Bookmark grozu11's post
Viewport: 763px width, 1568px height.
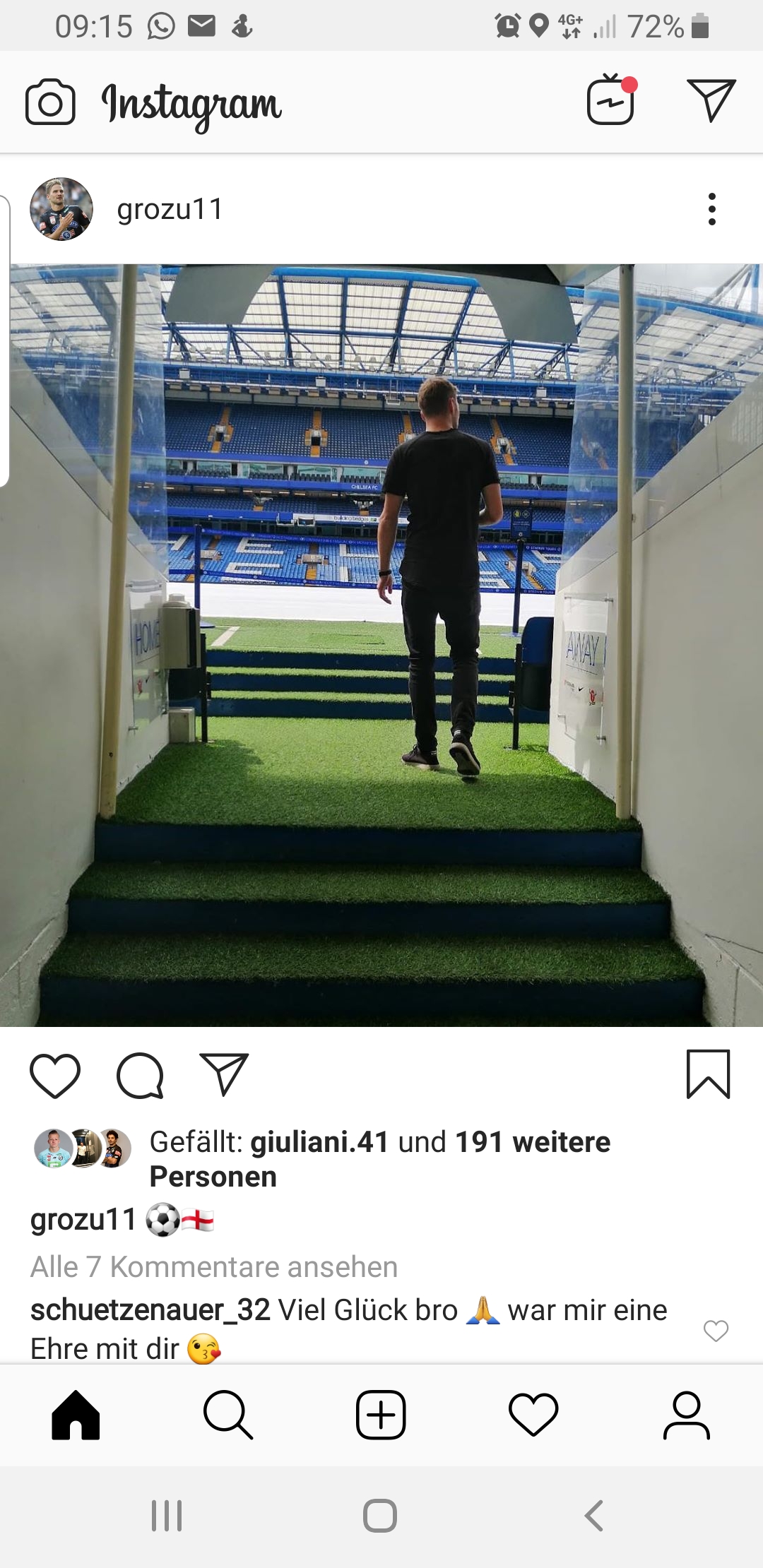[x=708, y=1074]
